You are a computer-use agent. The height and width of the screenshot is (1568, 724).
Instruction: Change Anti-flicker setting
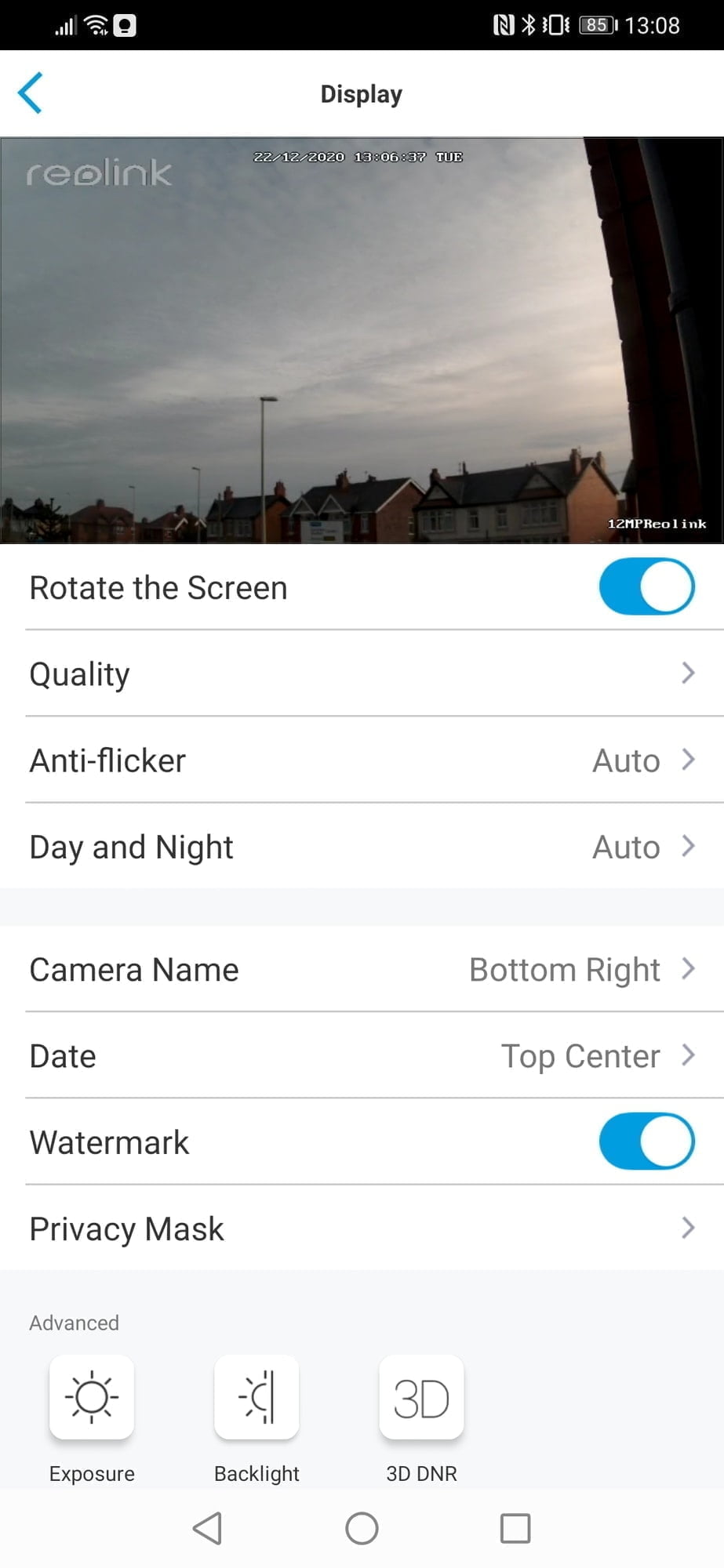pos(362,760)
